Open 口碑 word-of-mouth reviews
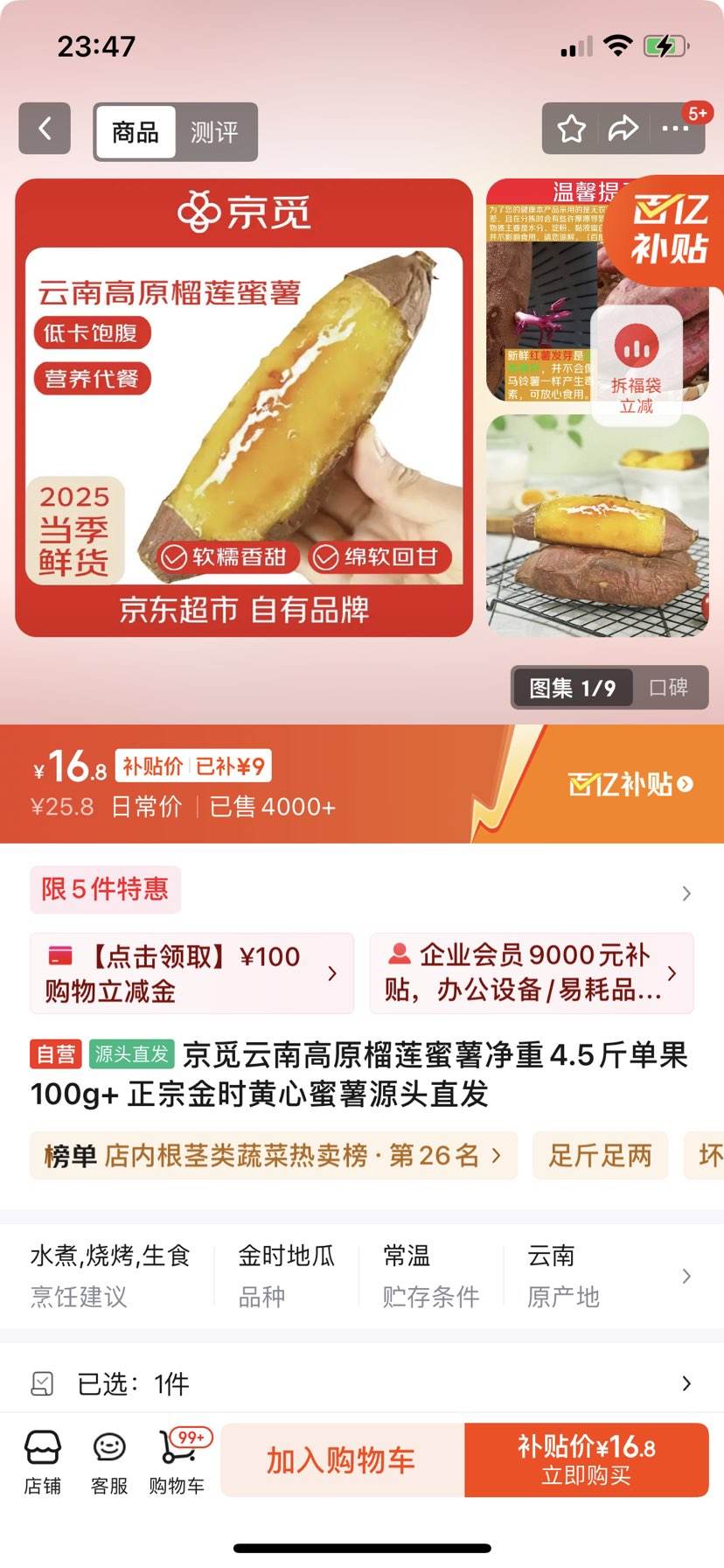Viewport: 724px width, 1568px height. (670, 688)
